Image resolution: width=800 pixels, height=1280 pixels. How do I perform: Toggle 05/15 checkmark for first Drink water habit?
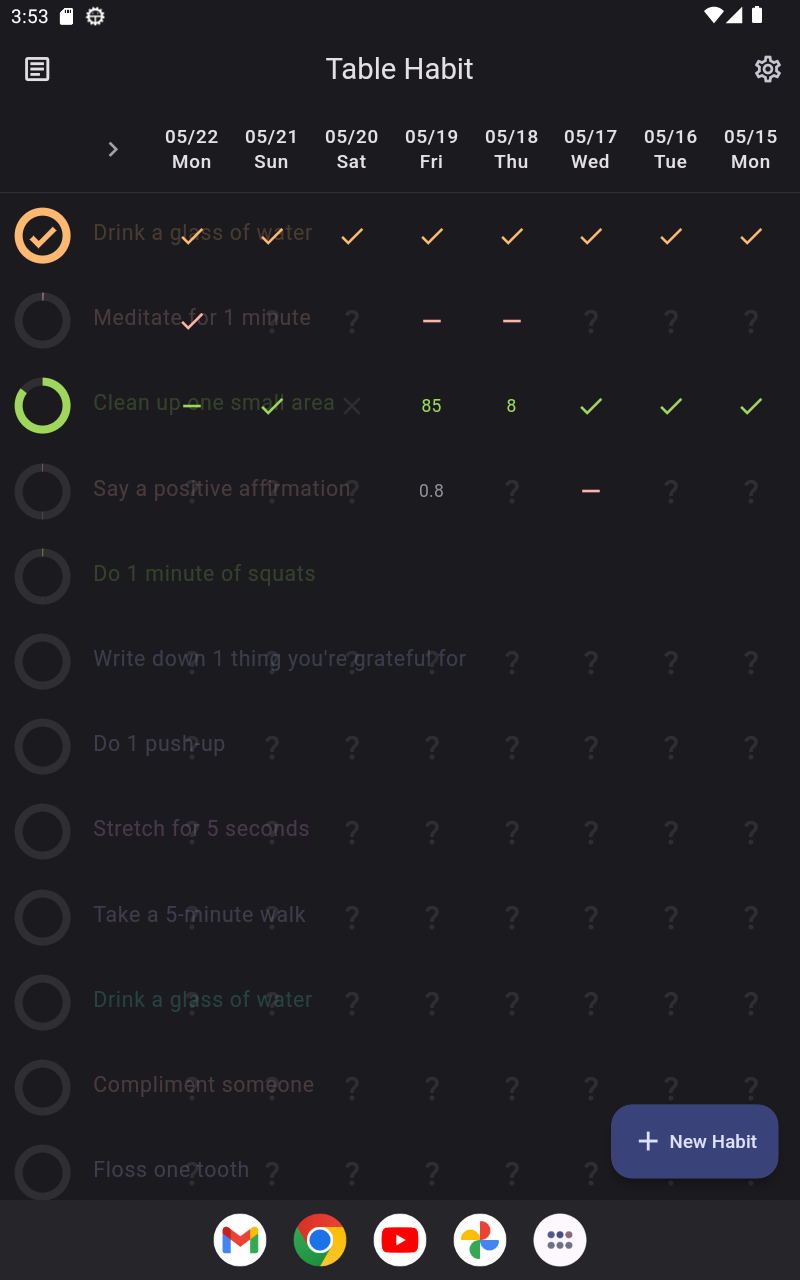tap(751, 236)
